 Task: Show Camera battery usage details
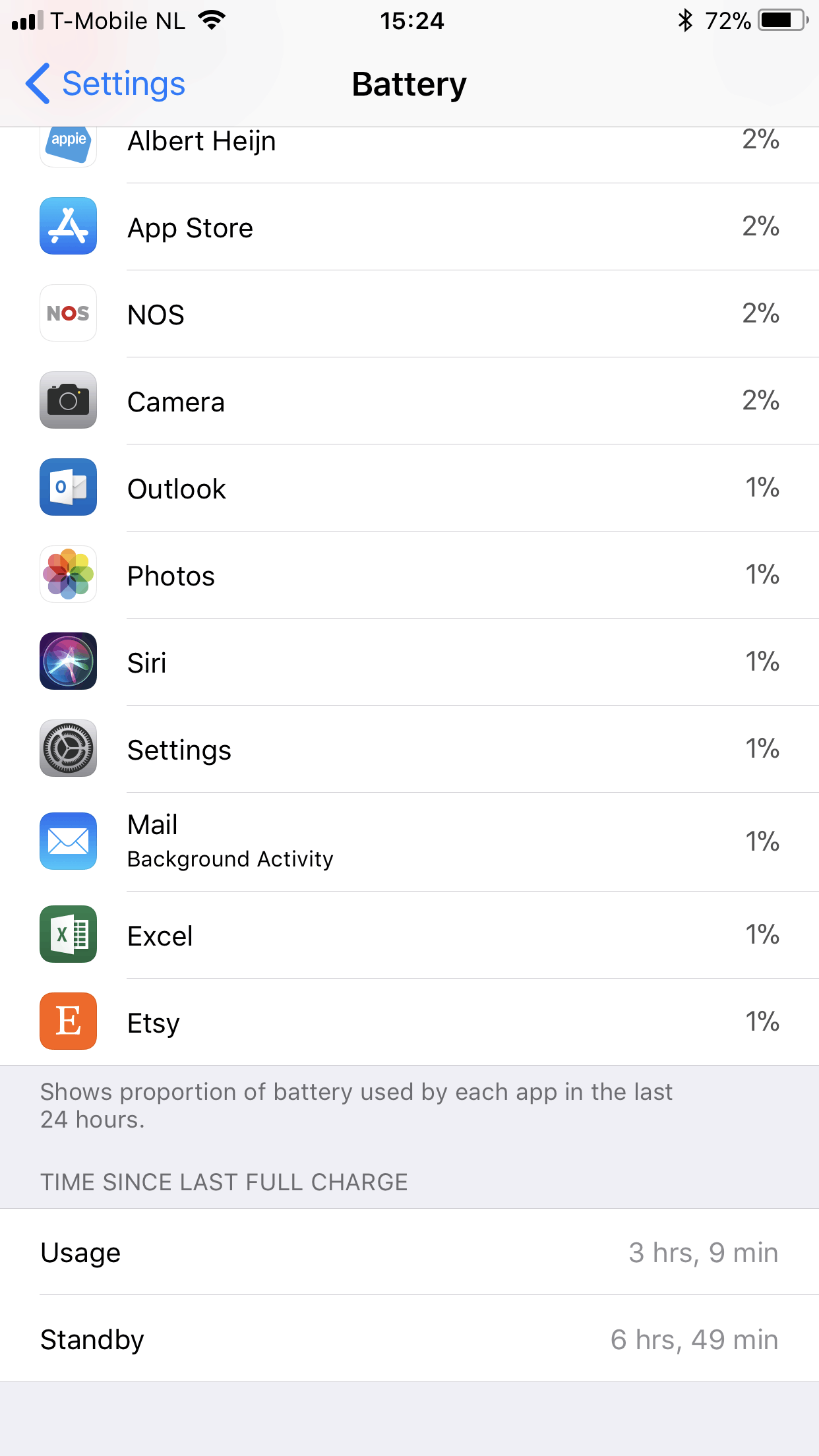[409, 402]
